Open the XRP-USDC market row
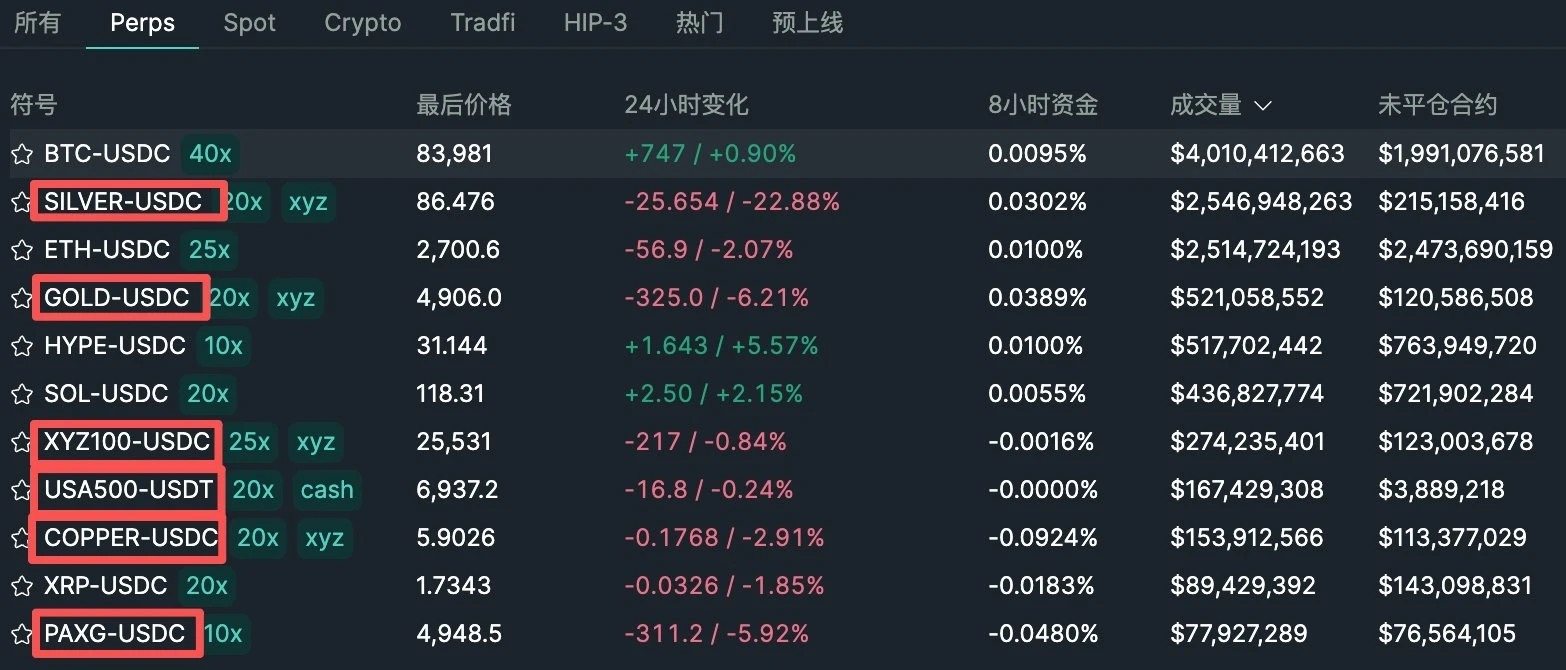The height and width of the screenshot is (670, 1566). click(x=106, y=586)
